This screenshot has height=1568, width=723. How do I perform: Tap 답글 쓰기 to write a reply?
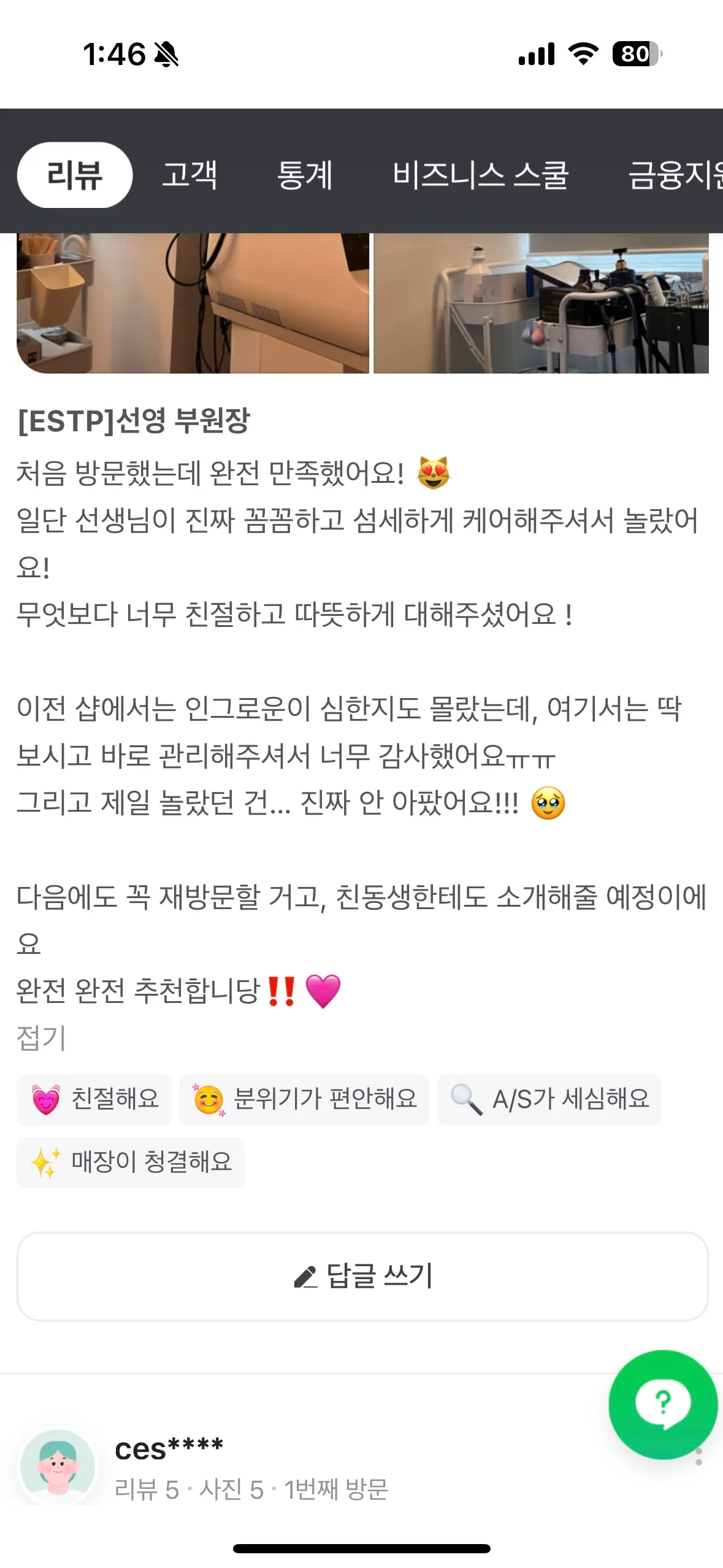tap(362, 1276)
